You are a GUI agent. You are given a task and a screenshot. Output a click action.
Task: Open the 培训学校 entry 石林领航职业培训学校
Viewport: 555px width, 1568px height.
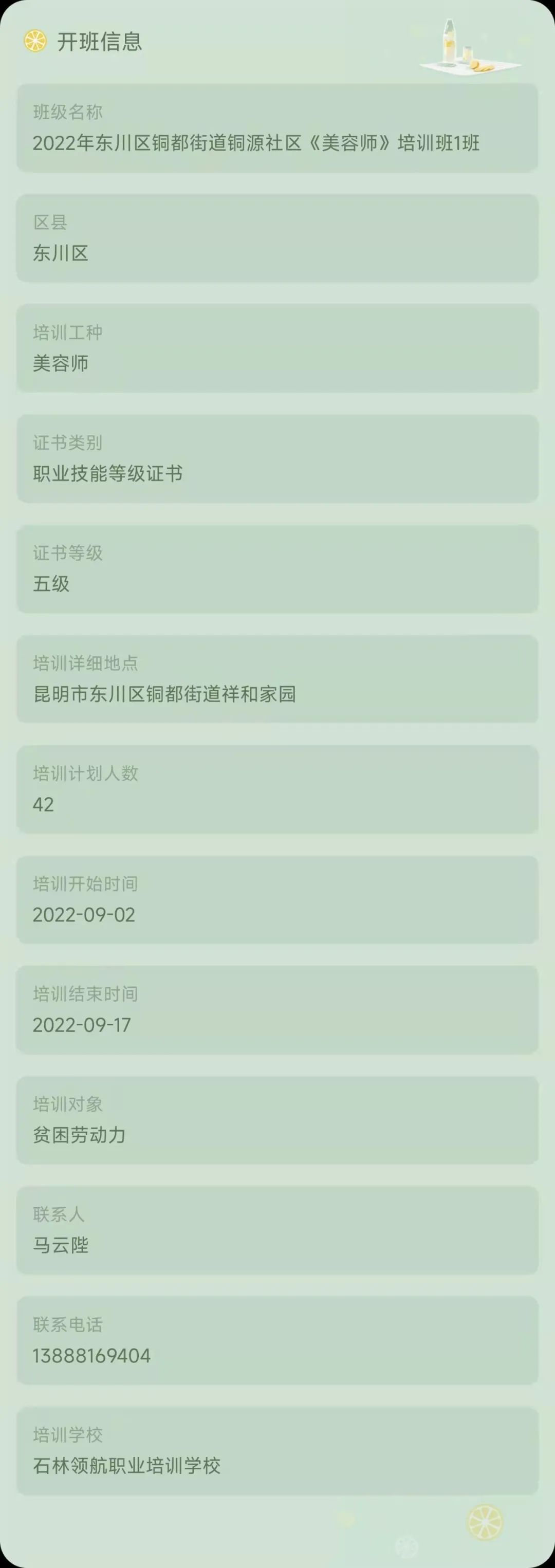(277, 1451)
